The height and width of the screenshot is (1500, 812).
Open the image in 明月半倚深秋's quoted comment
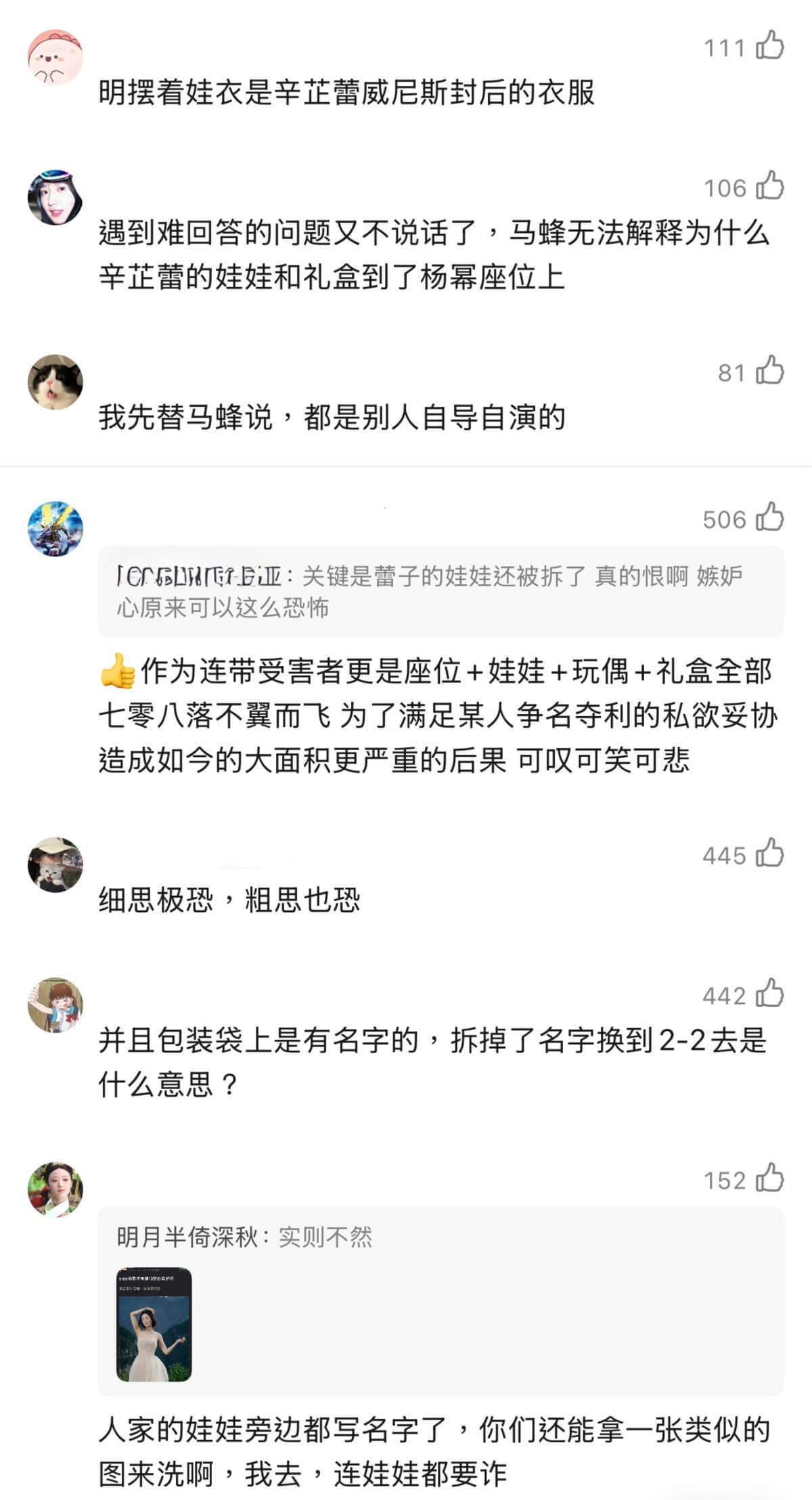click(154, 1324)
